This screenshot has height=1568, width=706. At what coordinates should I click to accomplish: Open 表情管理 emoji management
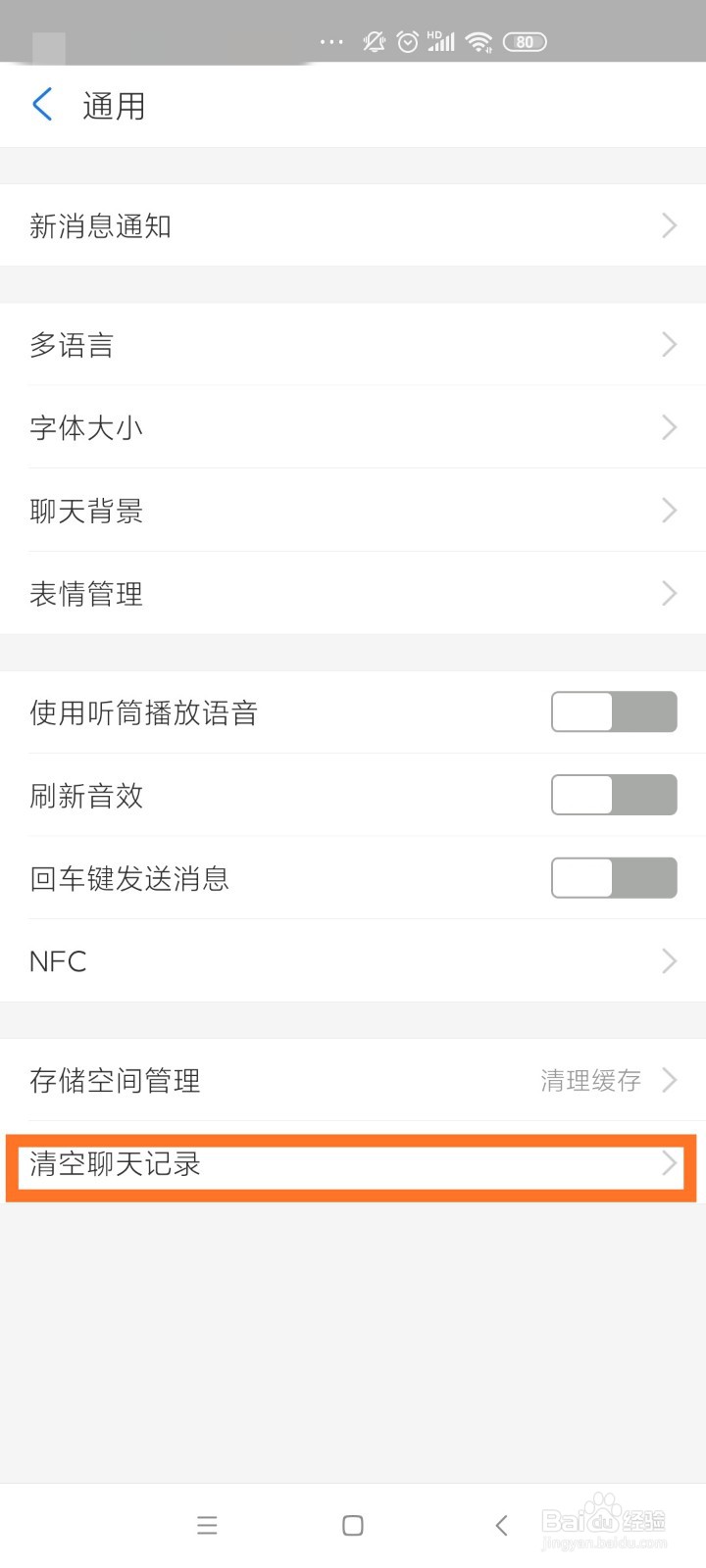353,593
